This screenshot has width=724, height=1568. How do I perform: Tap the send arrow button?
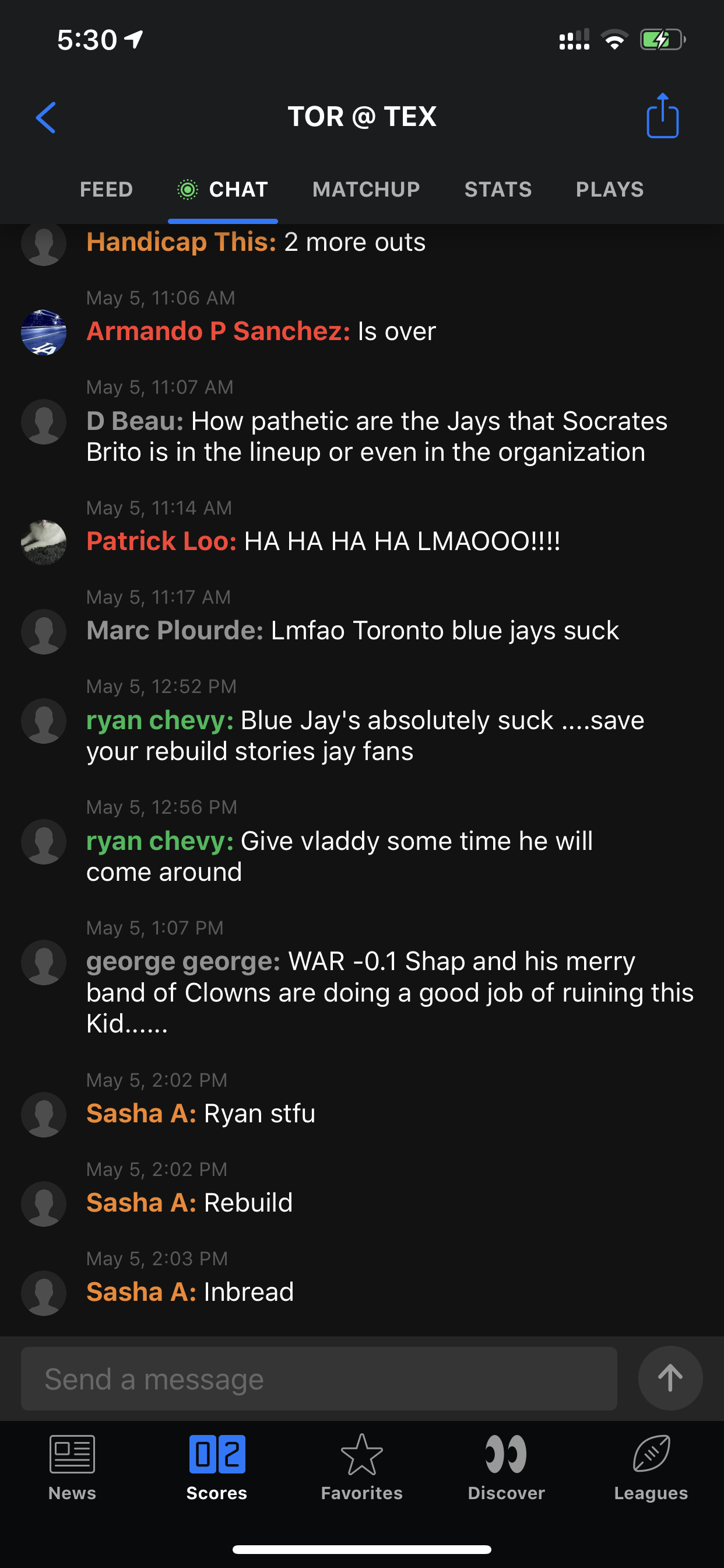pos(670,1378)
